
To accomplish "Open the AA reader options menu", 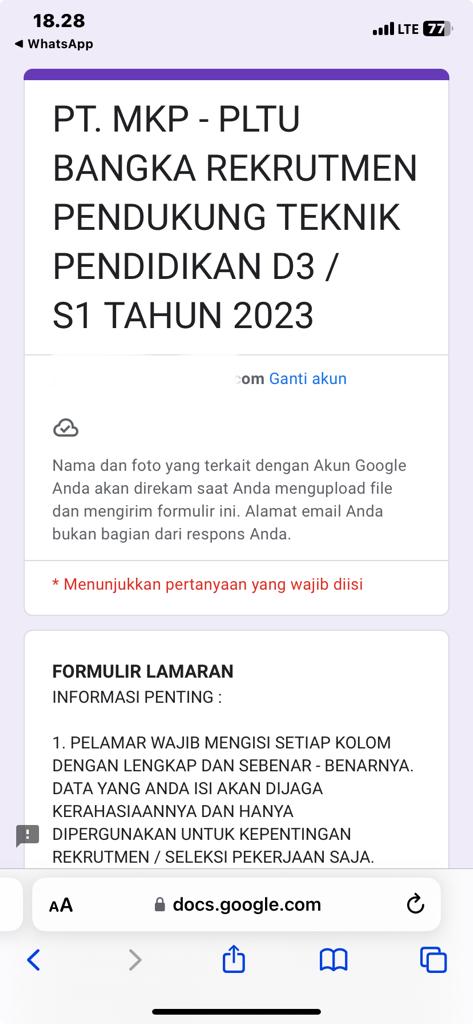I will tap(61, 905).
